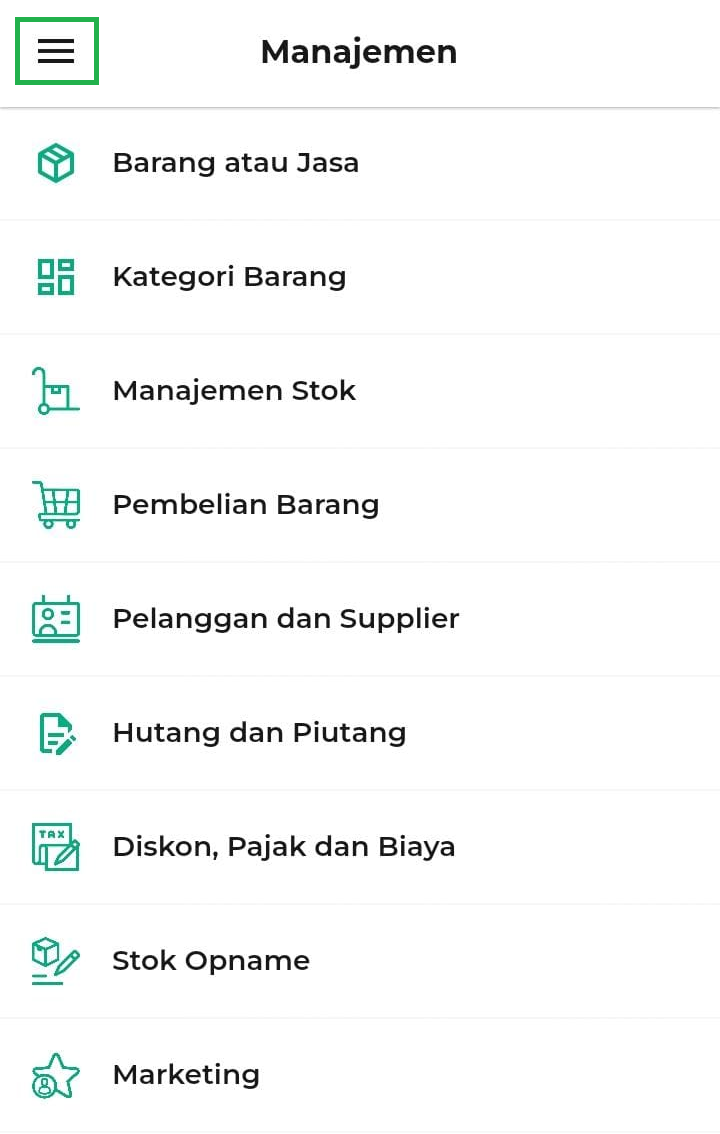Open Hutang dan Piutang
720x1134 pixels.
tap(259, 733)
